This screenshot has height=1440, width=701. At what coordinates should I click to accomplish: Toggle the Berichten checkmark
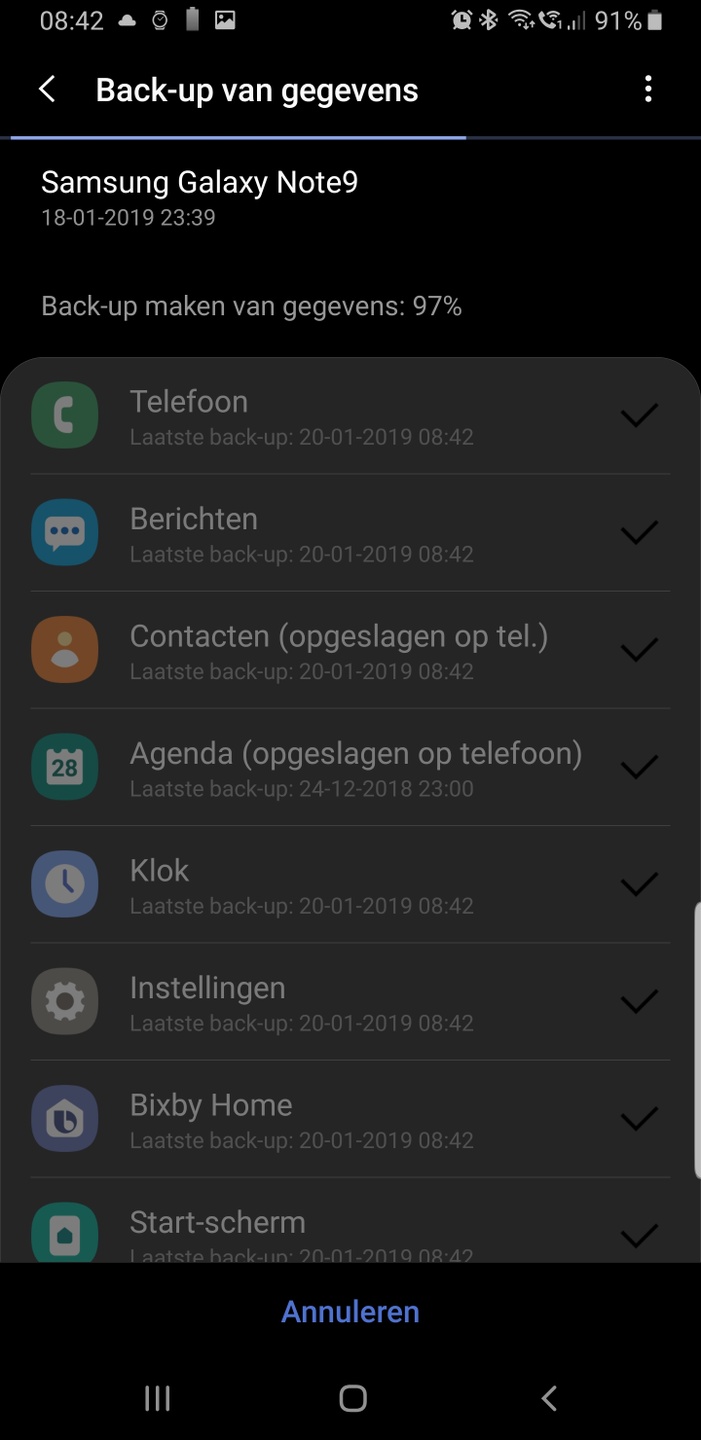point(639,532)
